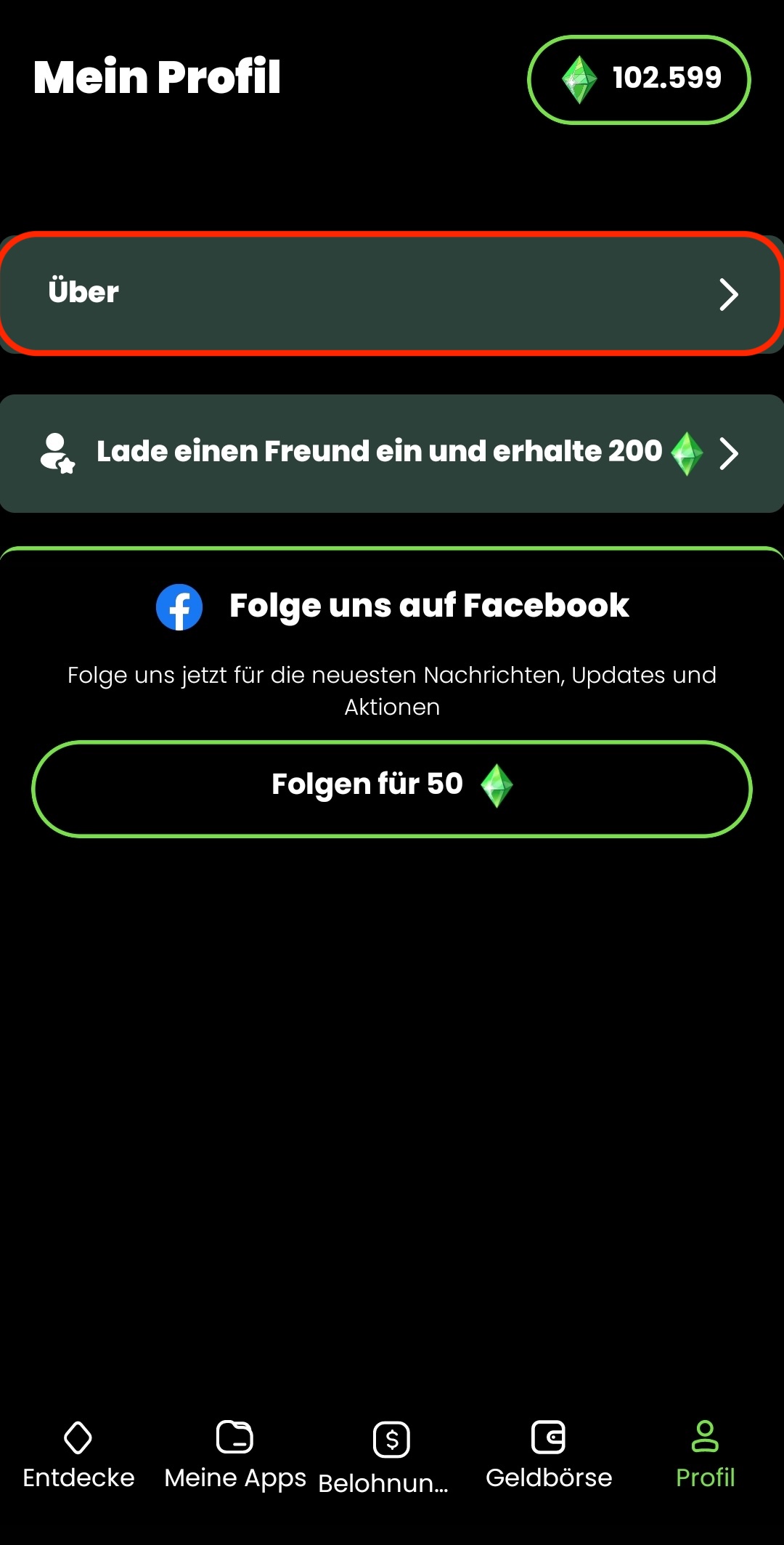Switch to the Geldbörse tab
784x1545 pixels.
pos(549,1454)
